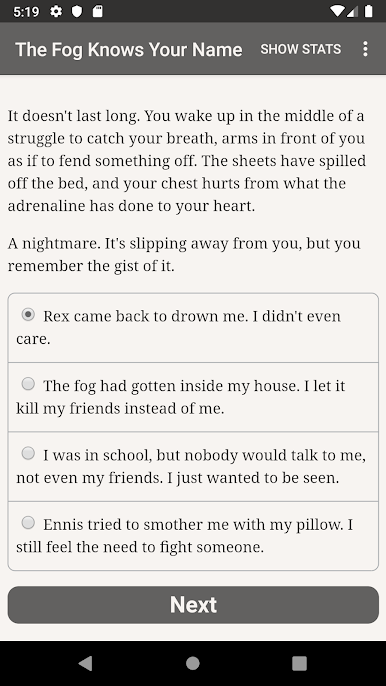This screenshot has height=686, width=386.
Task: Continue with the Next button
Action: [193, 605]
